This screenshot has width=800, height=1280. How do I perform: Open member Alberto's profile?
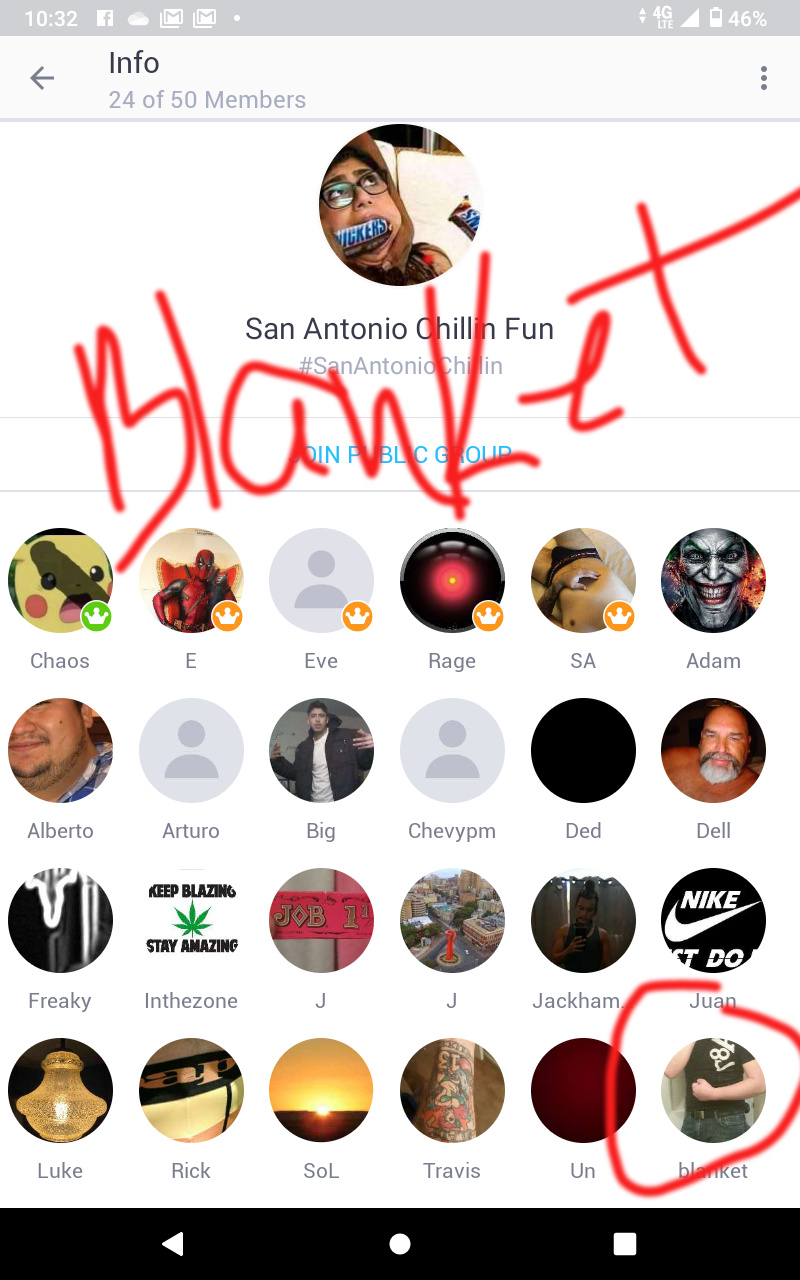60,751
